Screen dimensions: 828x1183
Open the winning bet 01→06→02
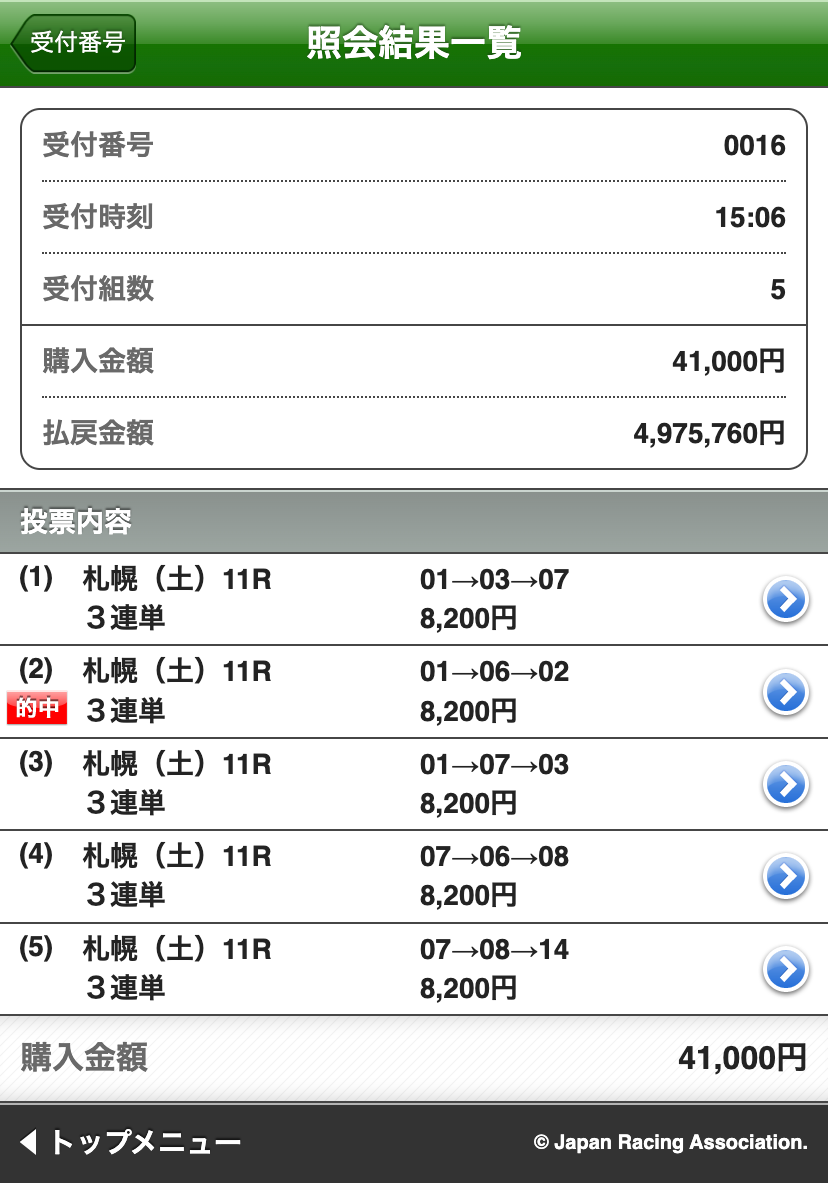pos(785,692)
